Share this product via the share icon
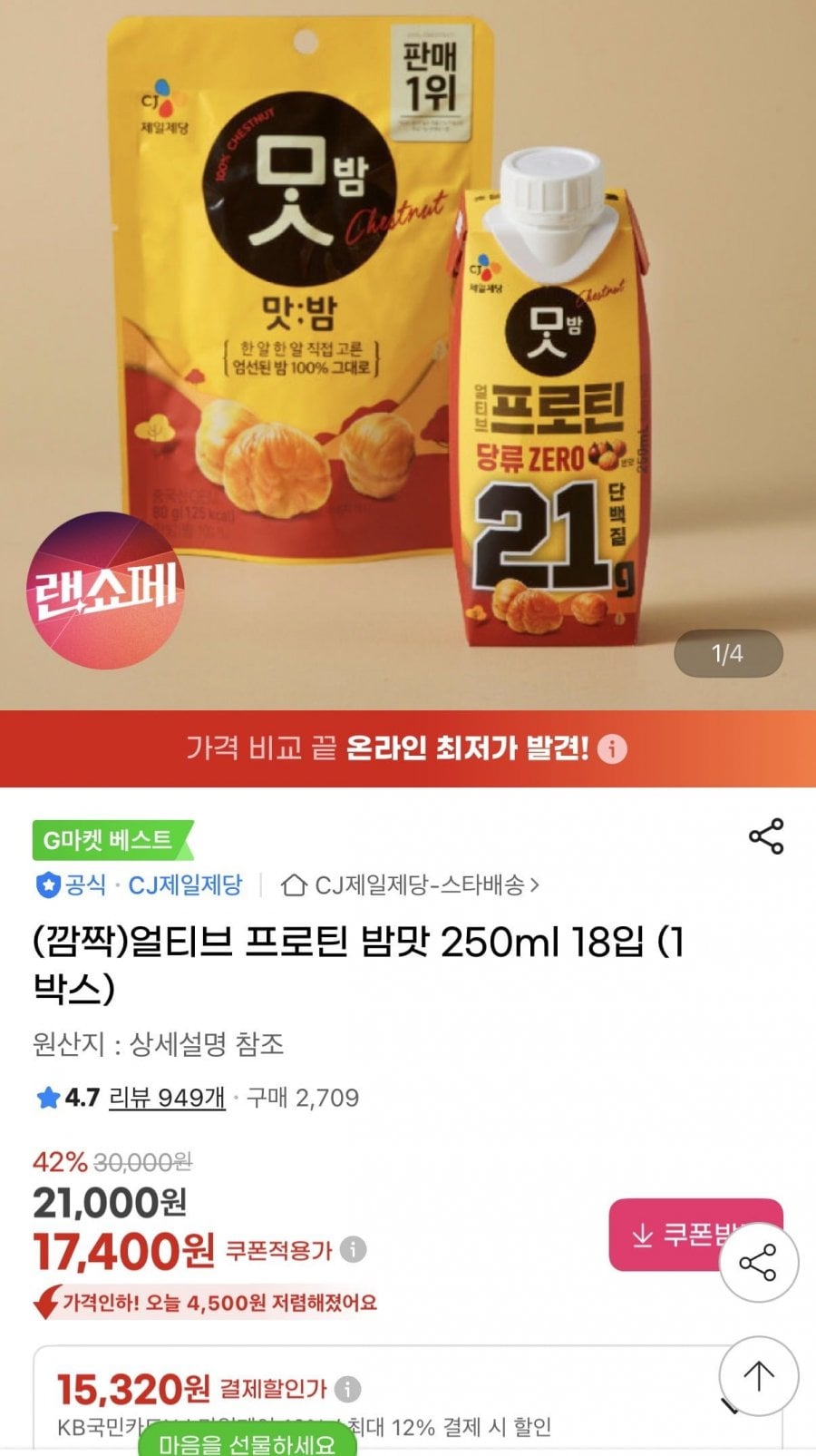The width and height of the screenshot is (816, 1456). [765, 835]
